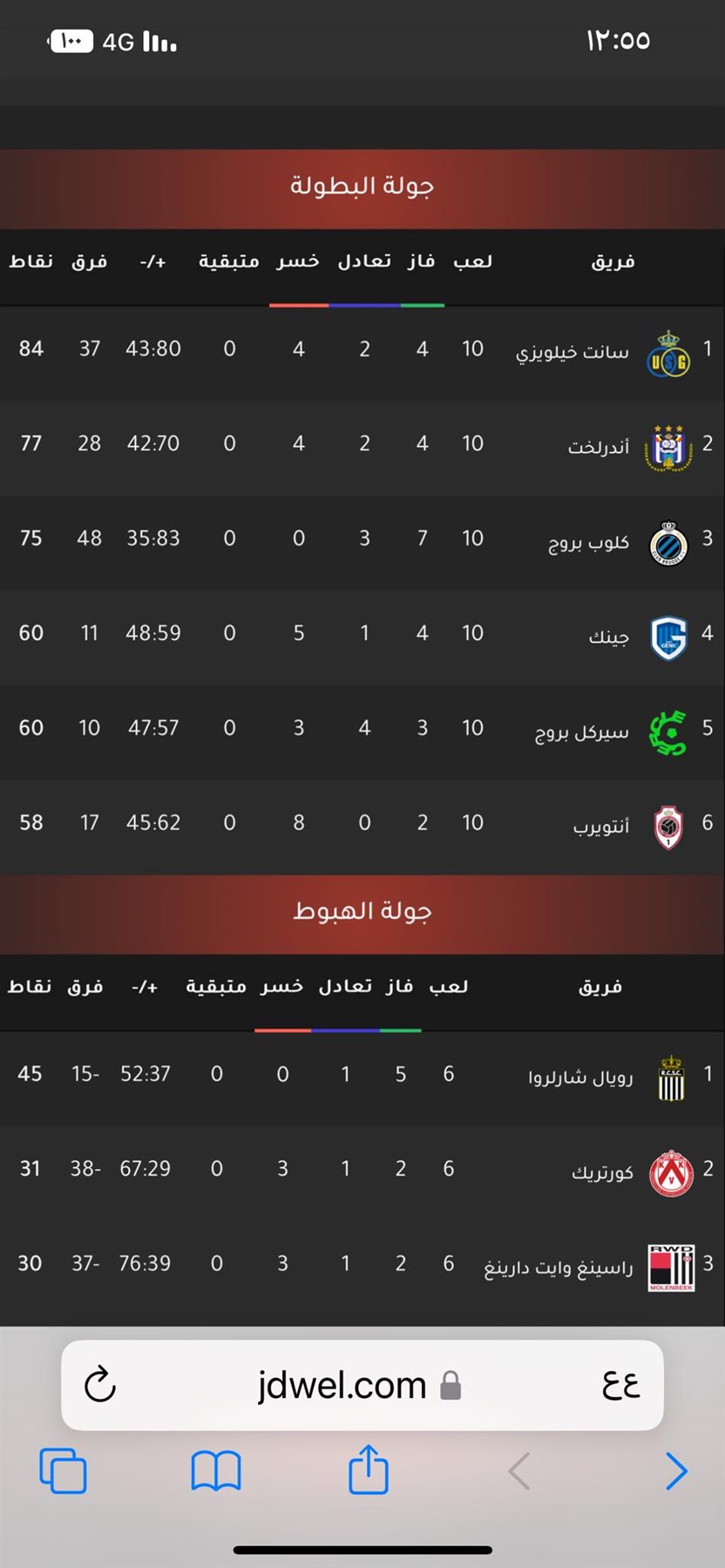
Task: Go forward to the next page
Action: click(x=676, y=1471)
